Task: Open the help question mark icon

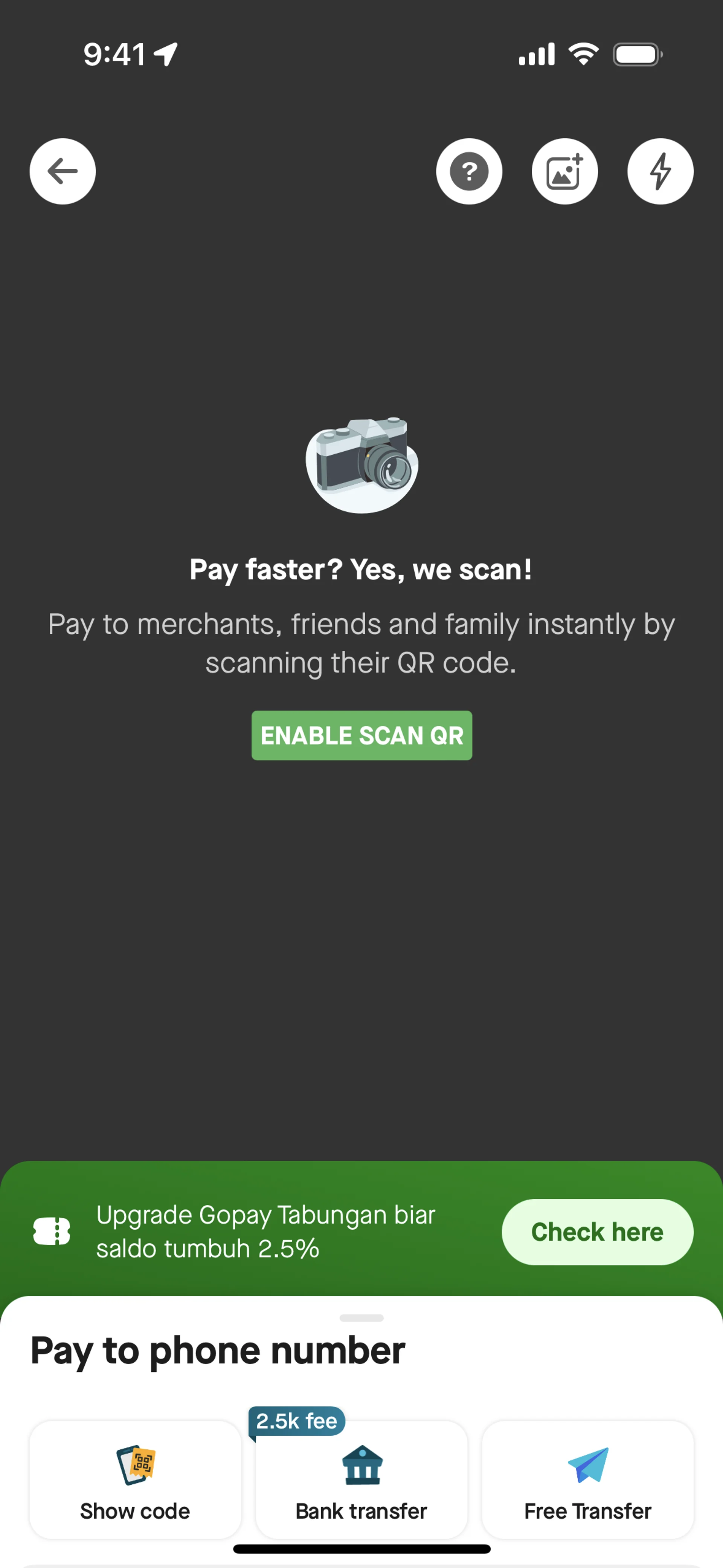Action: coord(468,171)
